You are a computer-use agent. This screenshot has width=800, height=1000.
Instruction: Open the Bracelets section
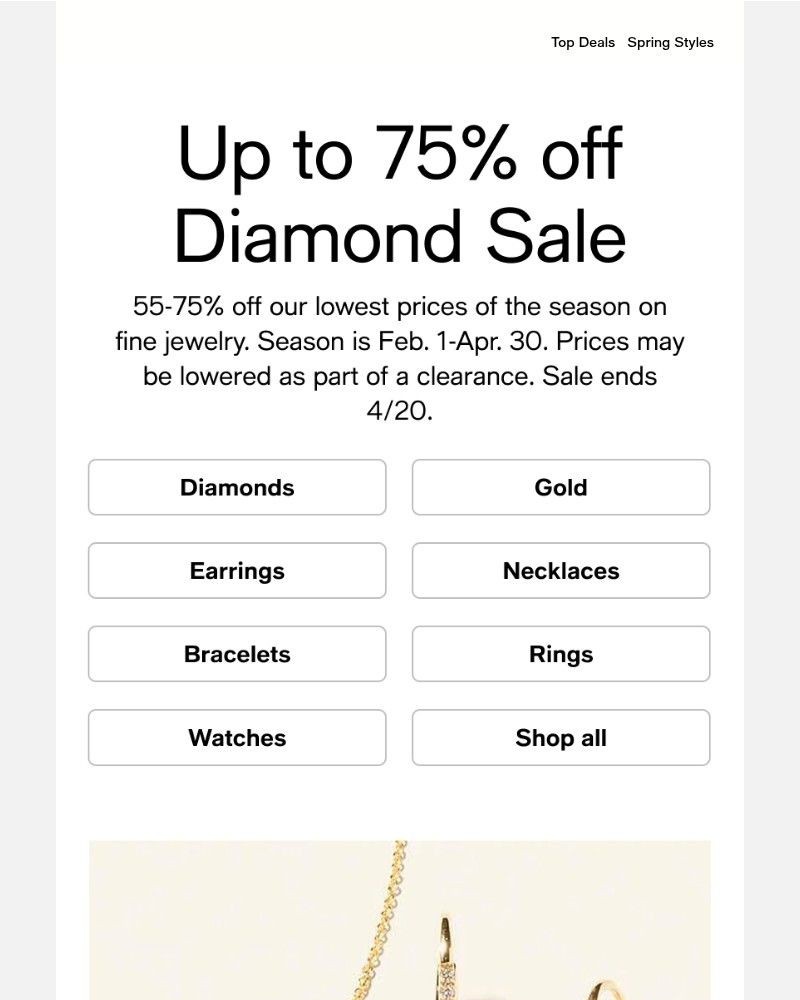[236, 654]
